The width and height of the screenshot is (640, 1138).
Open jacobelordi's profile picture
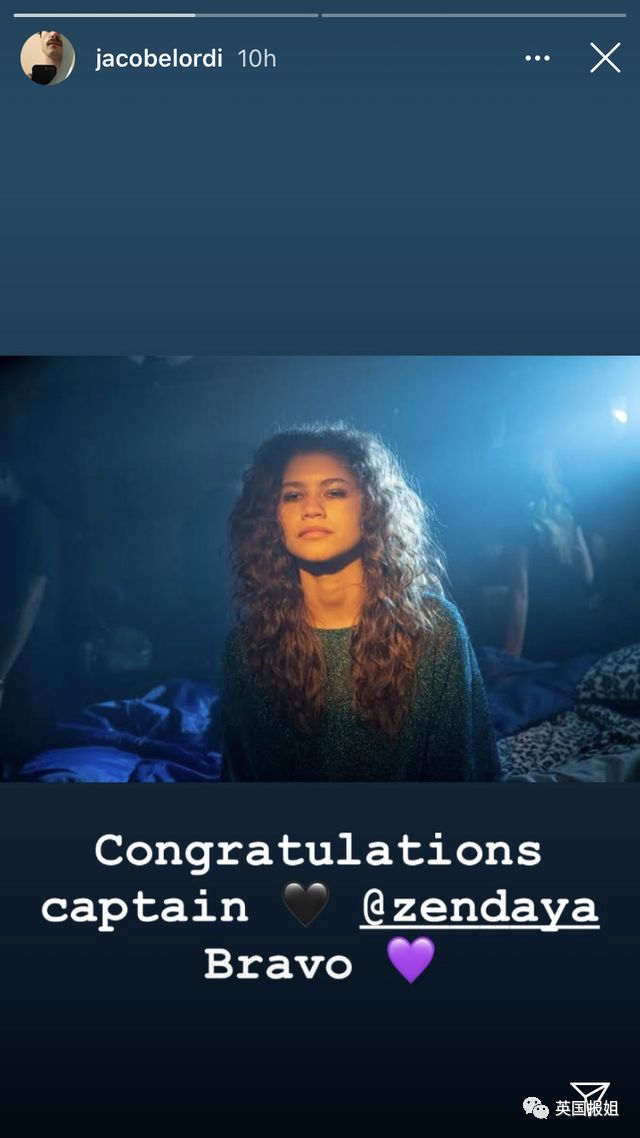[x=47, y=58]
